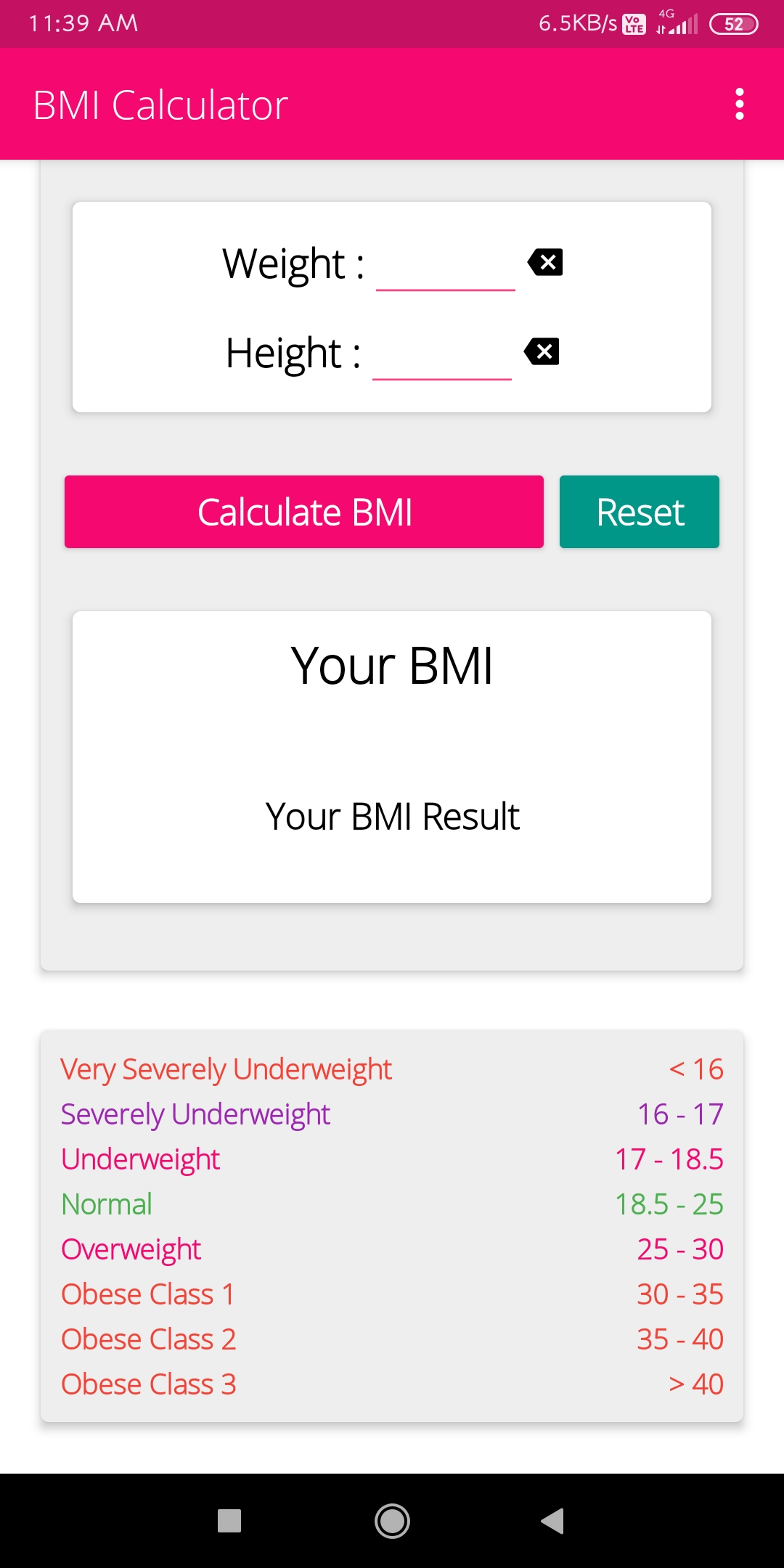
Task: Go to the home screen
Action: point(392,1520)
